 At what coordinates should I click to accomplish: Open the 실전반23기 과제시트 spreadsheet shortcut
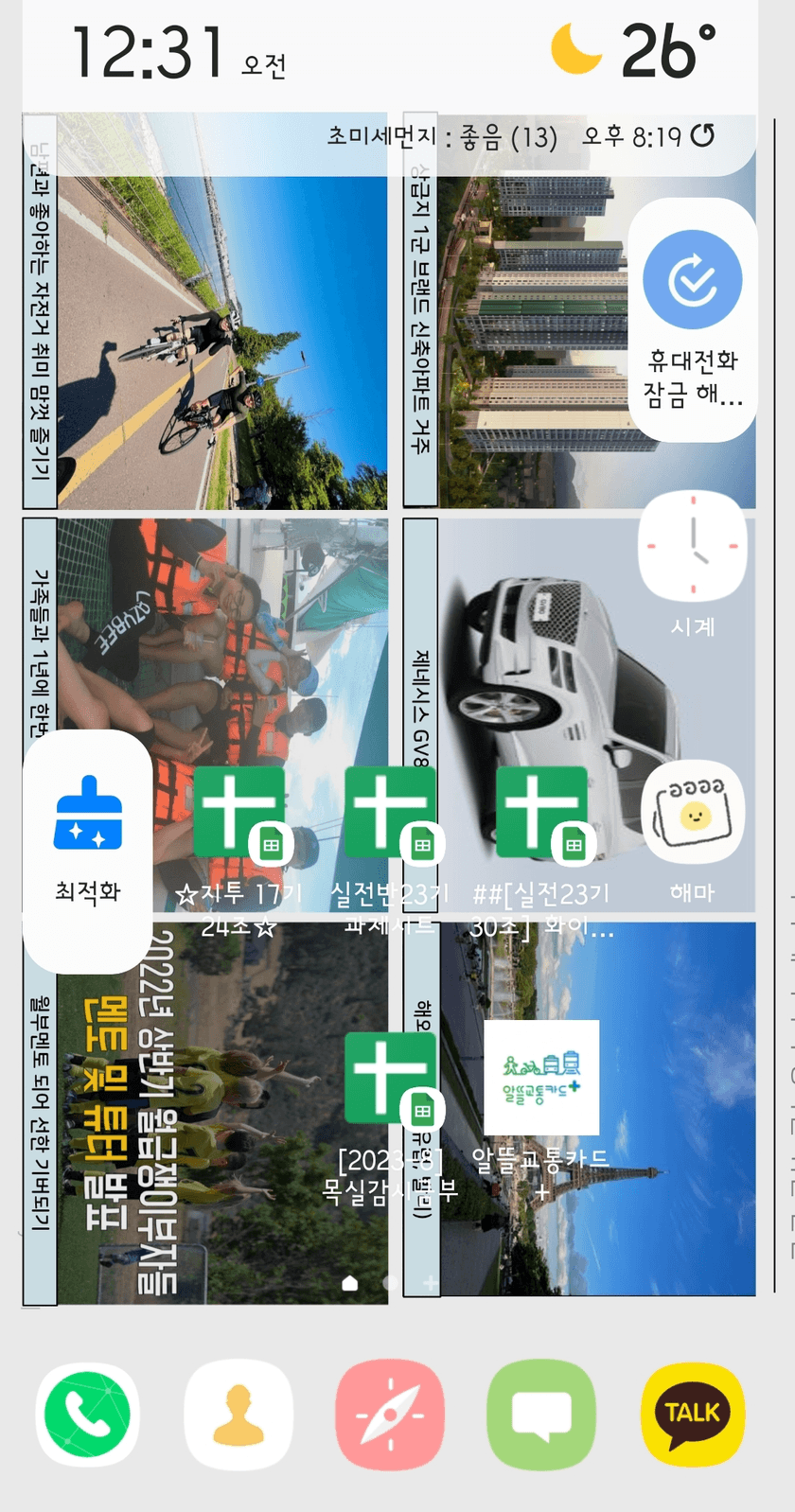(x=390, y=812)
